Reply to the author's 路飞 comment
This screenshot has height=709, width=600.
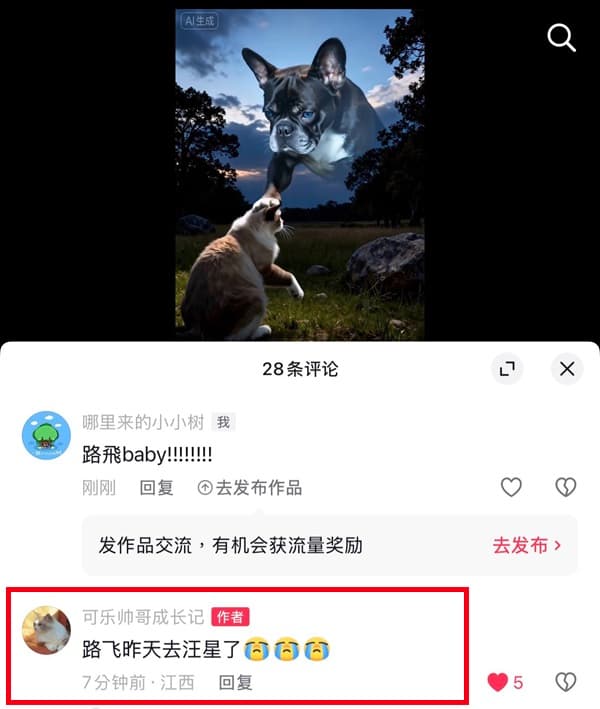pos(236,682)
